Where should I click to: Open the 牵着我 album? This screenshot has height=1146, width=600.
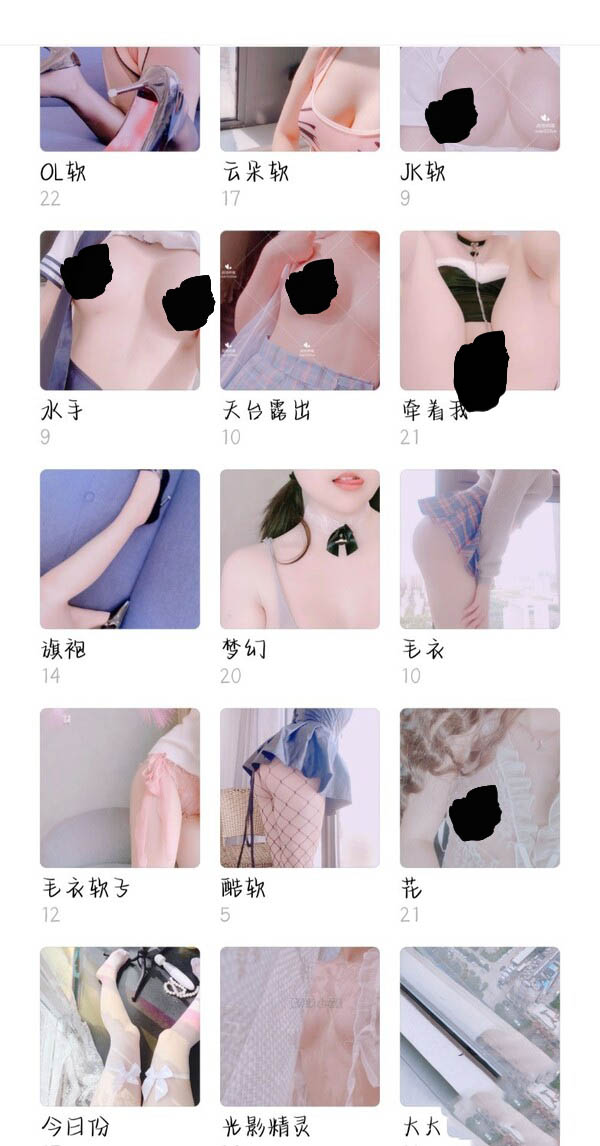pyautogui.click(x=480, y=310)
